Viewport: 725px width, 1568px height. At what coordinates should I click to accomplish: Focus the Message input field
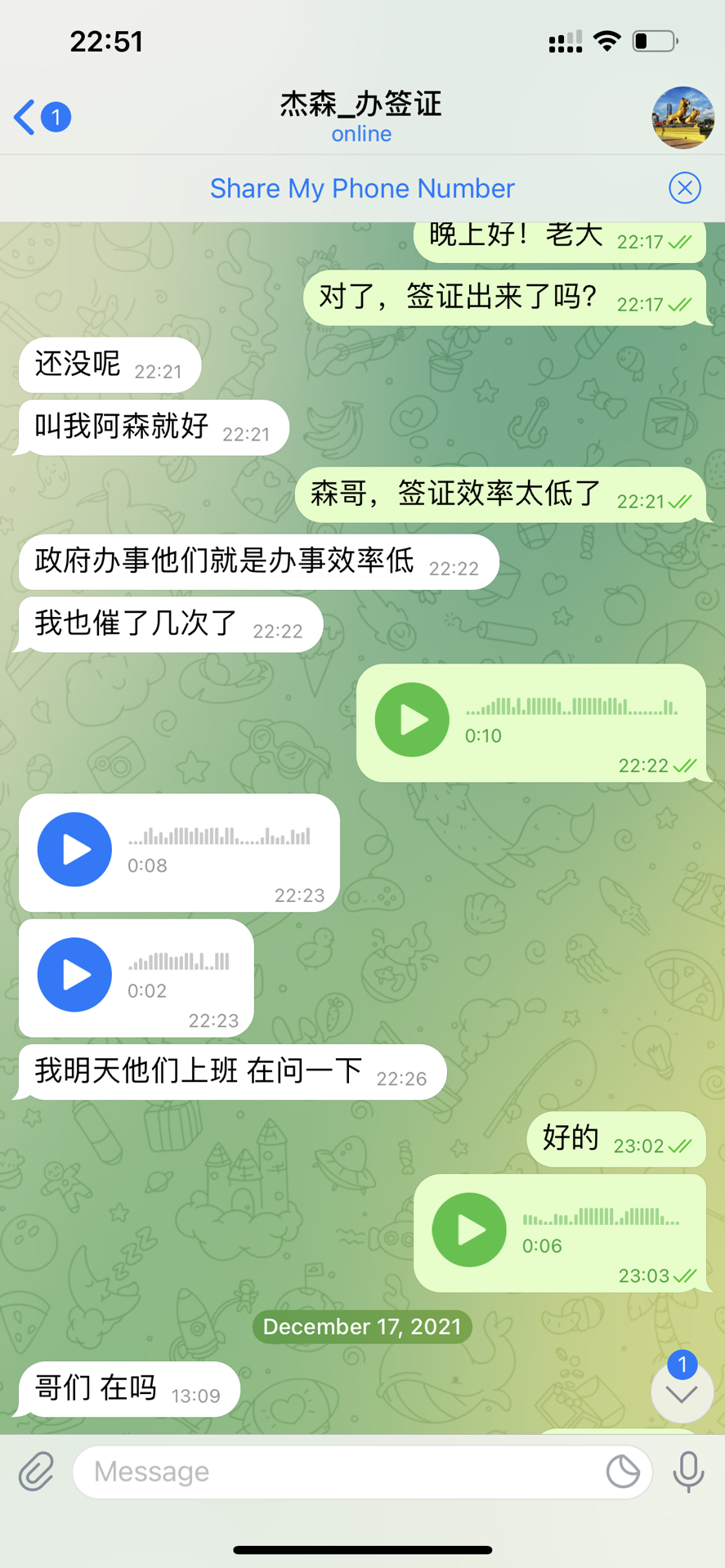coord(335,1472)
